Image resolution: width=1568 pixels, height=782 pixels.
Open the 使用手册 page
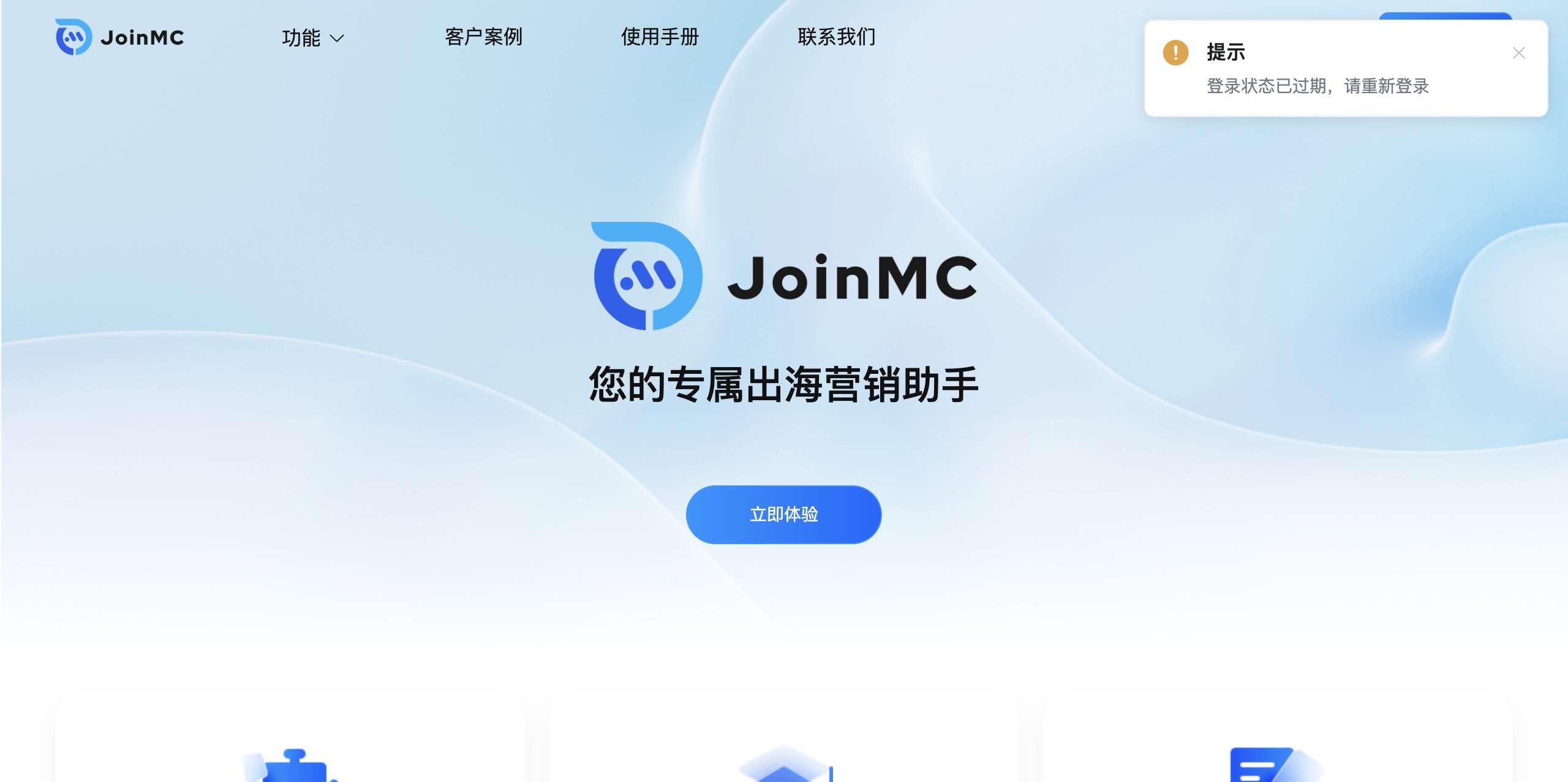(x=660, y=37)
